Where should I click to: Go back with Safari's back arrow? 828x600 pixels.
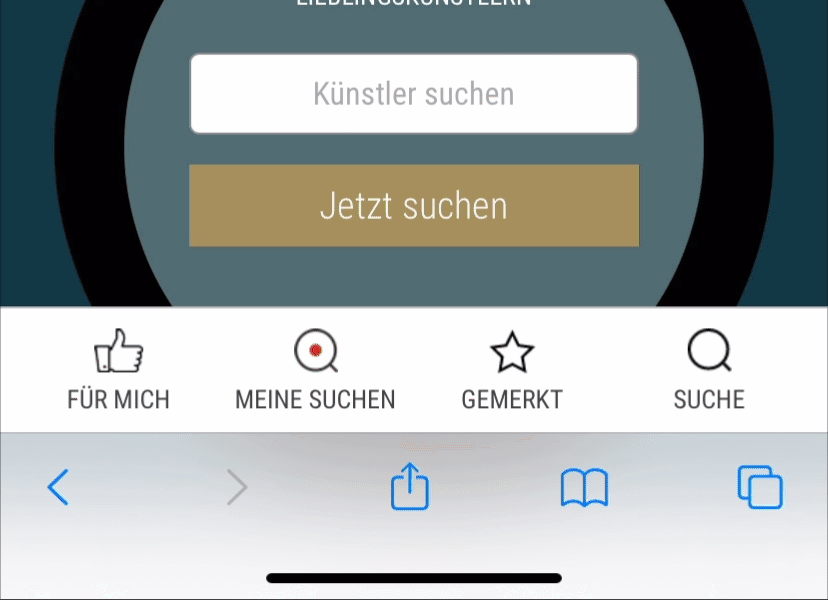(x=58, y=488)
